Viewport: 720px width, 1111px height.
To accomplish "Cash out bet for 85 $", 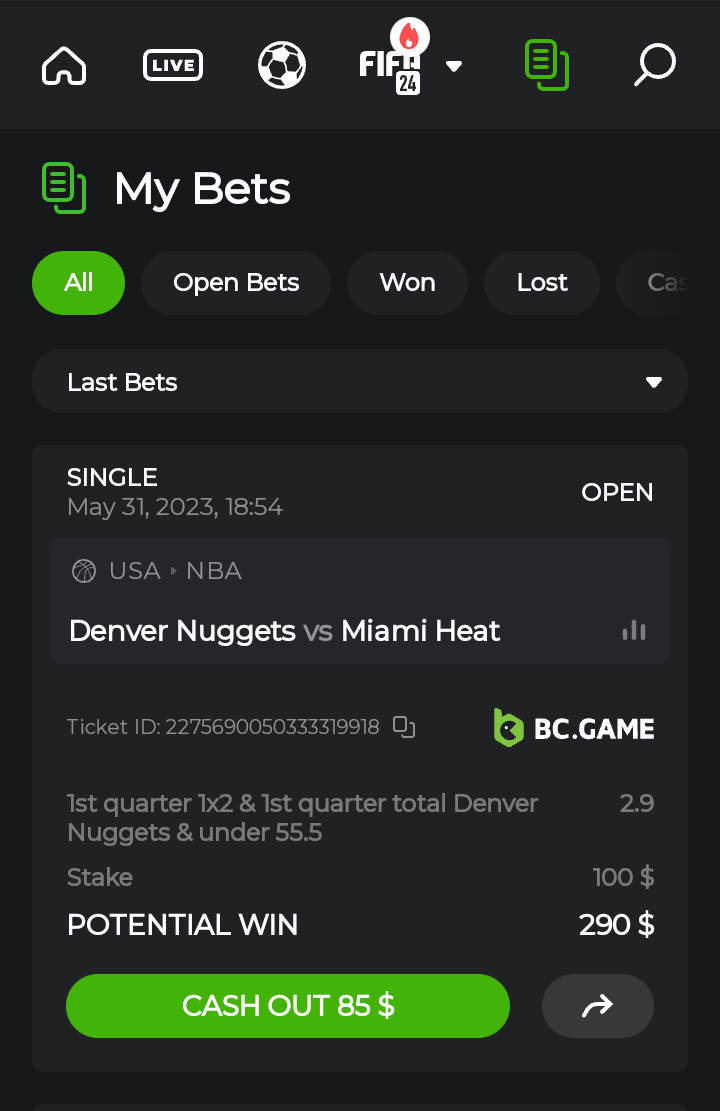I will [x=288, y=1005].
